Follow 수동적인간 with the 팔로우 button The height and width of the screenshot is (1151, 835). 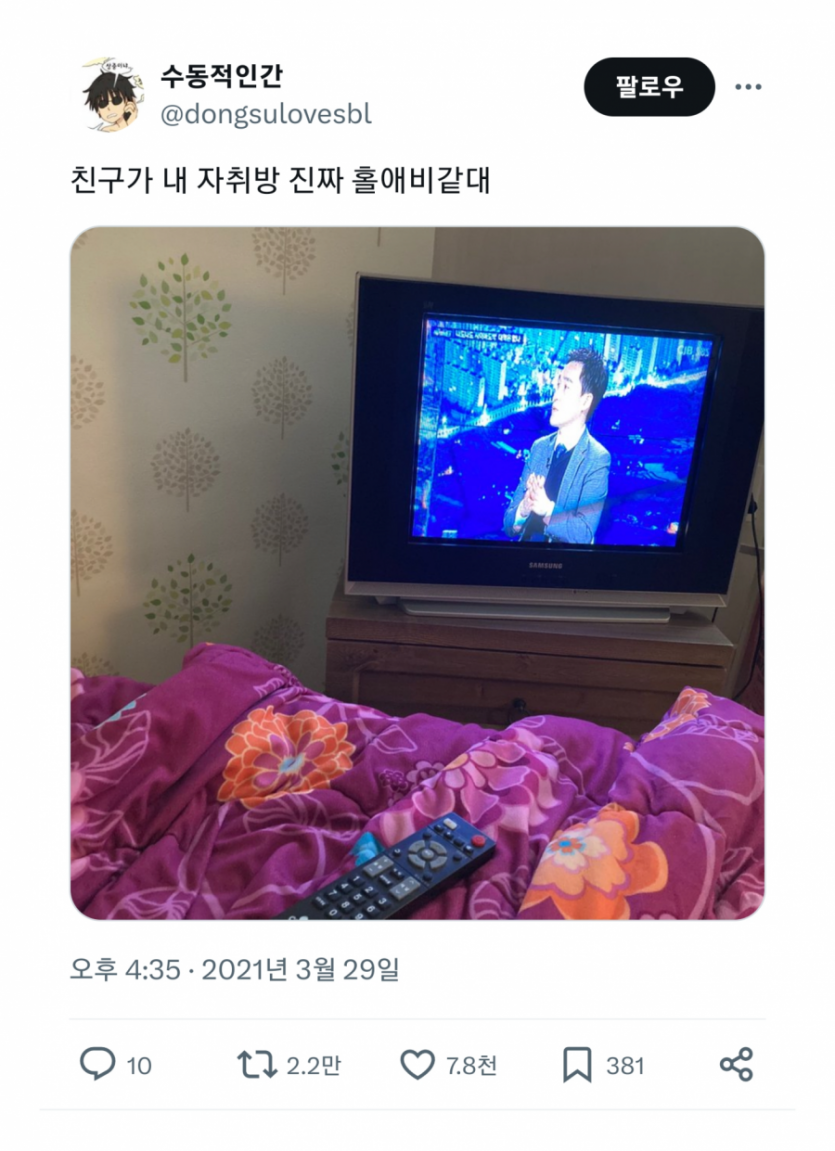tap(649, 87)
